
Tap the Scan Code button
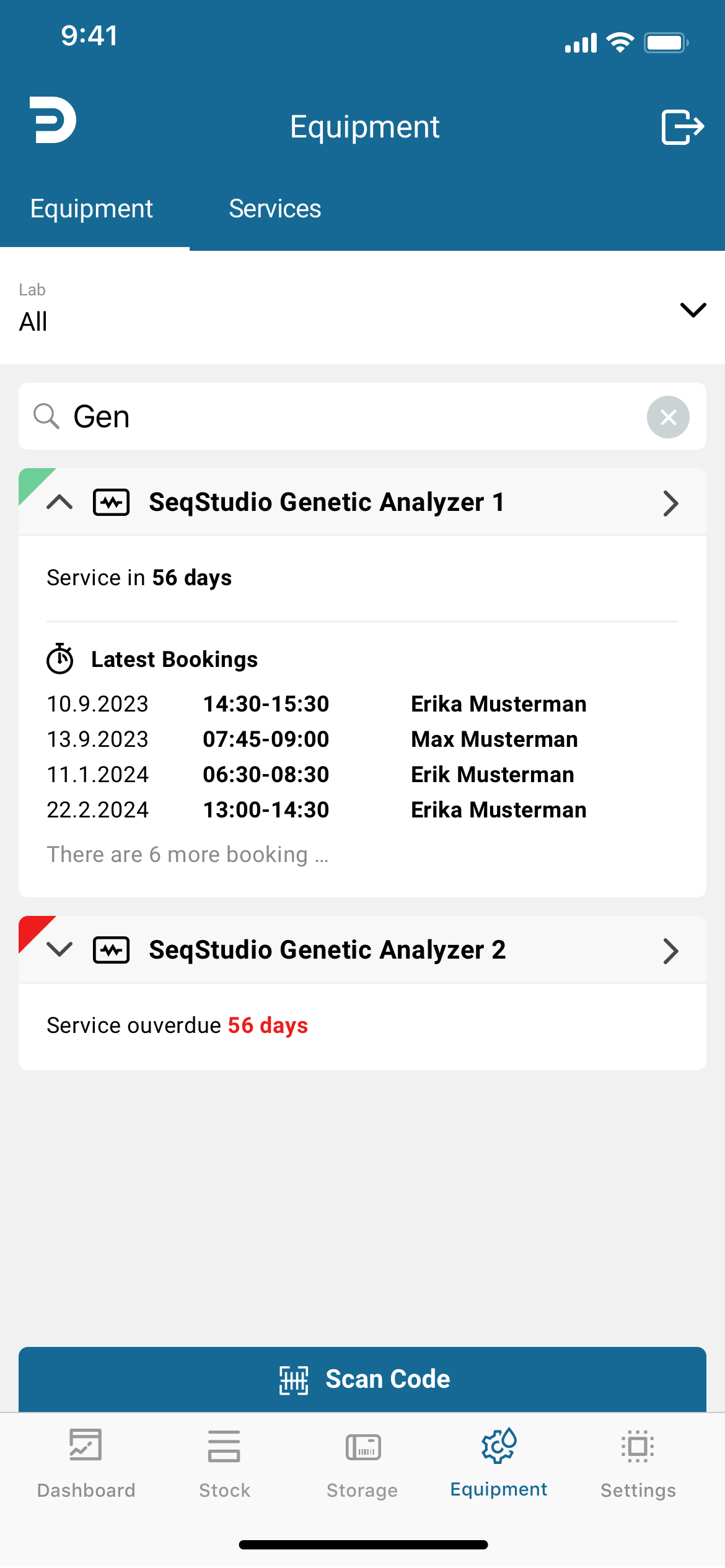point(362,1379)
